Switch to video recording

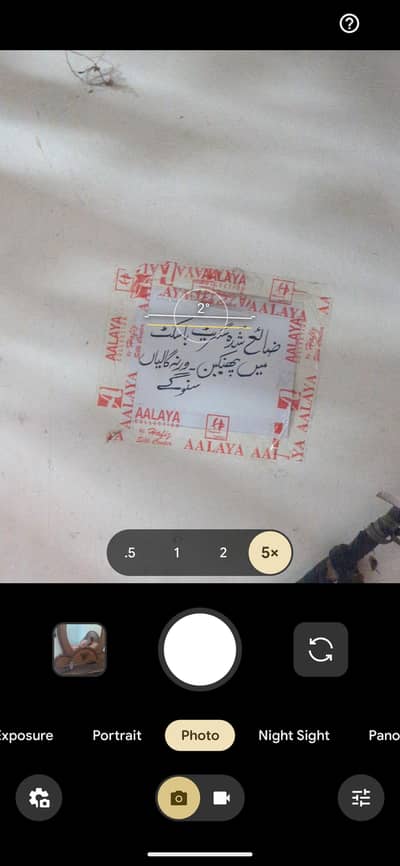(222, 798)
